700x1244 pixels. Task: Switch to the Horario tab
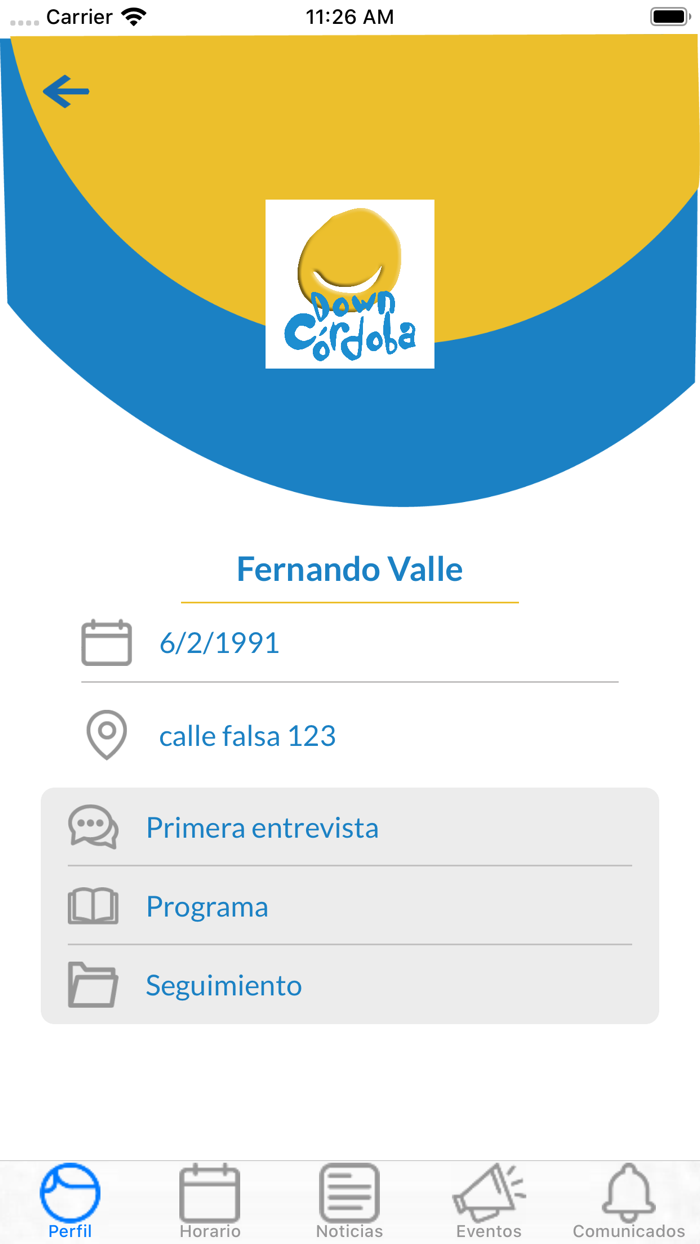pos(210,1201)
